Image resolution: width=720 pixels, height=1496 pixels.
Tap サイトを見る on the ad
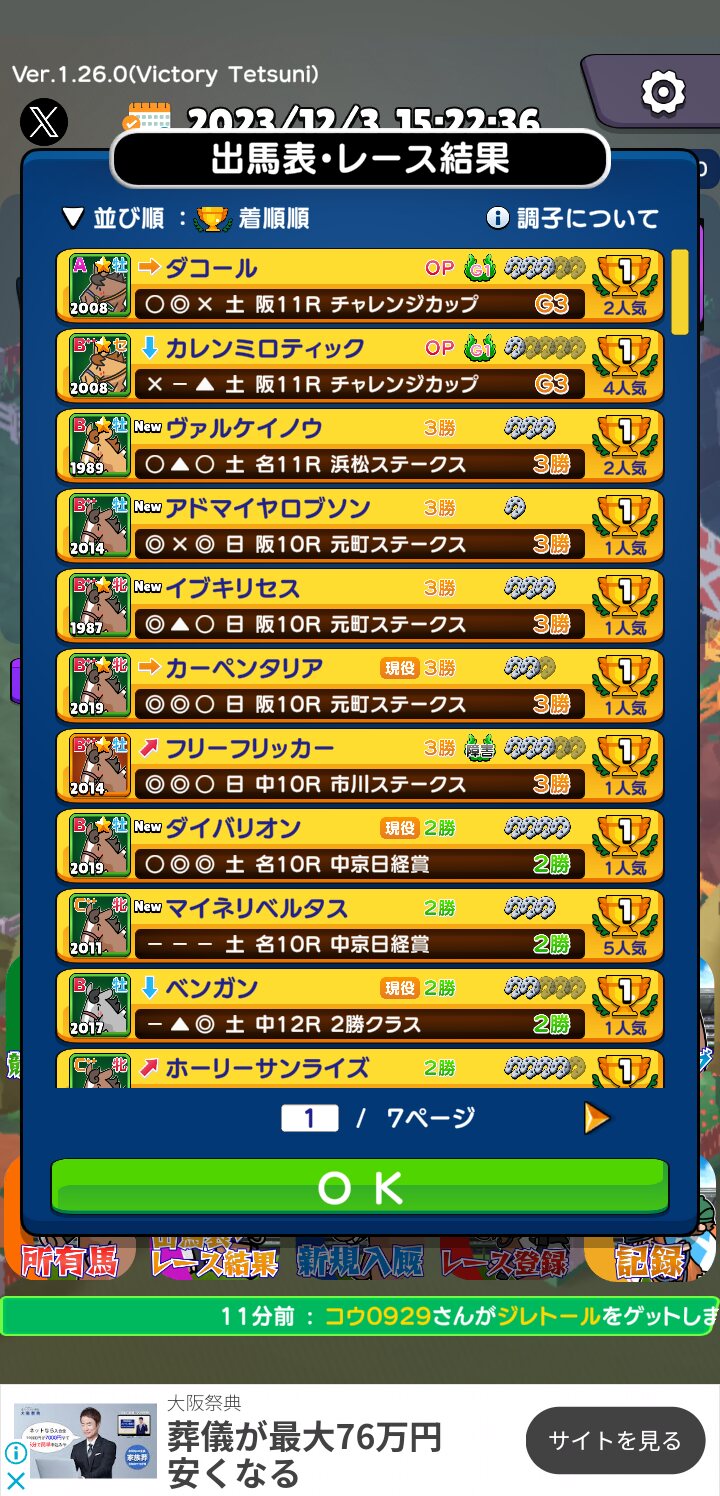point(615,1440)
